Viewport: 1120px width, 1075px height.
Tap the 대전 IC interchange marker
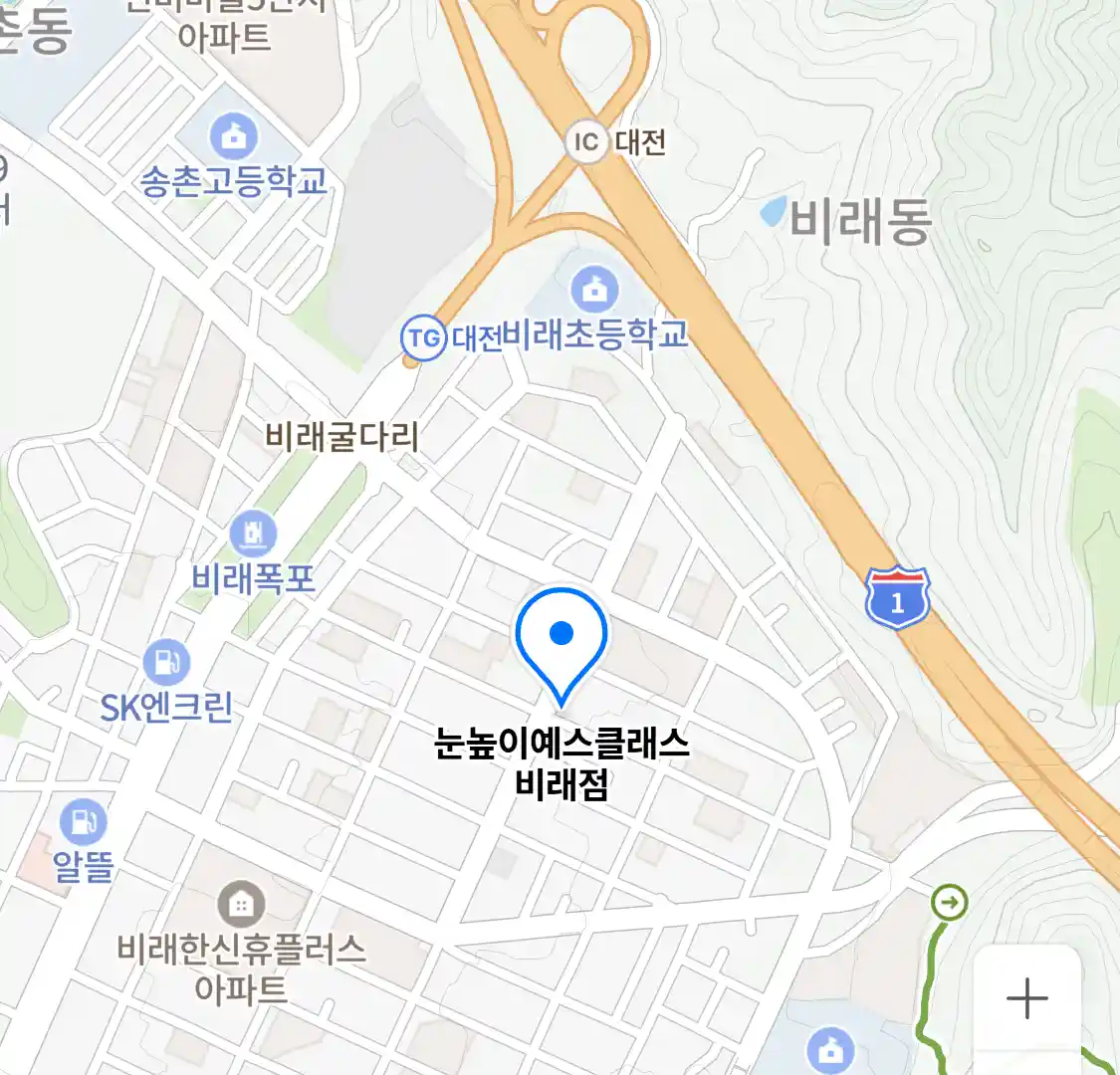point(586,143)
